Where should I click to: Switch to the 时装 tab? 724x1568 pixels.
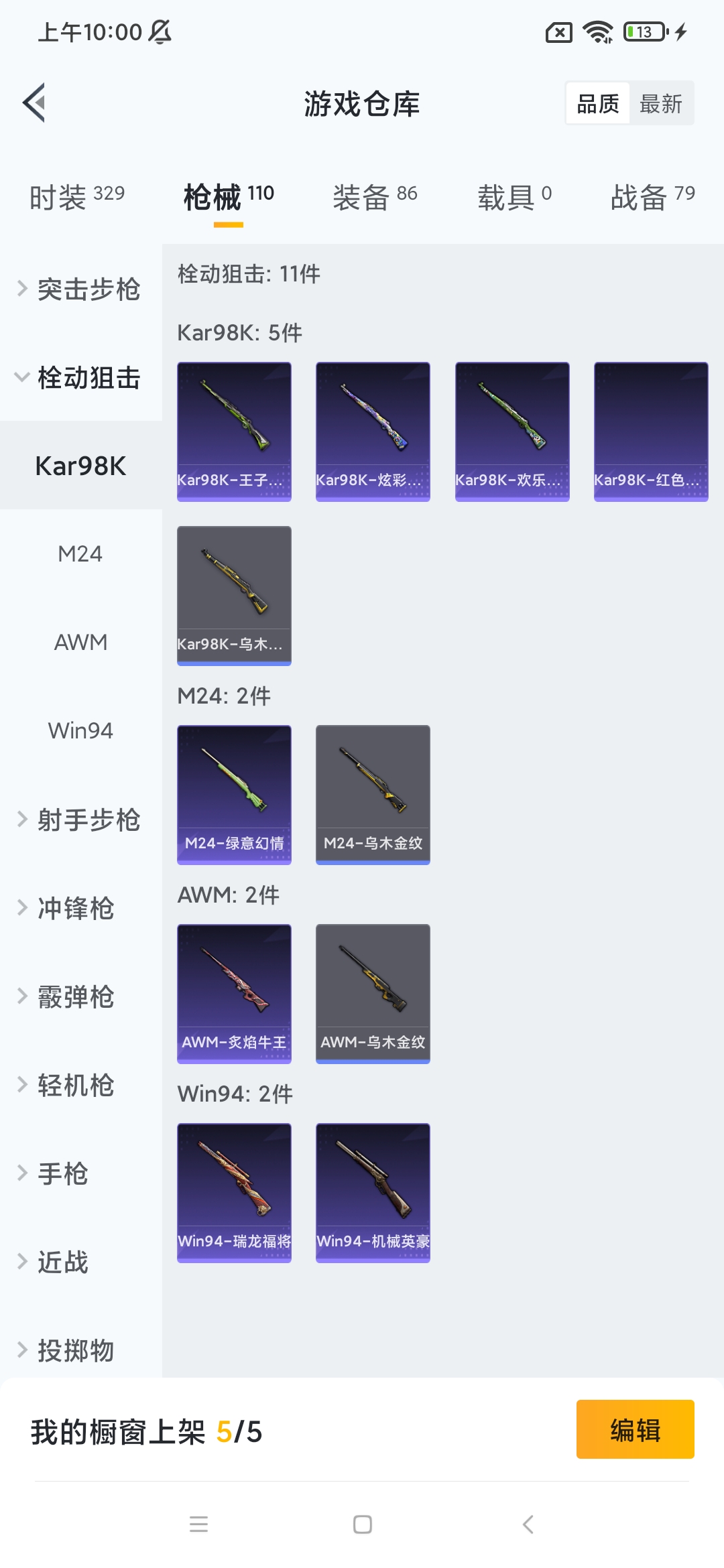[77, 197]
